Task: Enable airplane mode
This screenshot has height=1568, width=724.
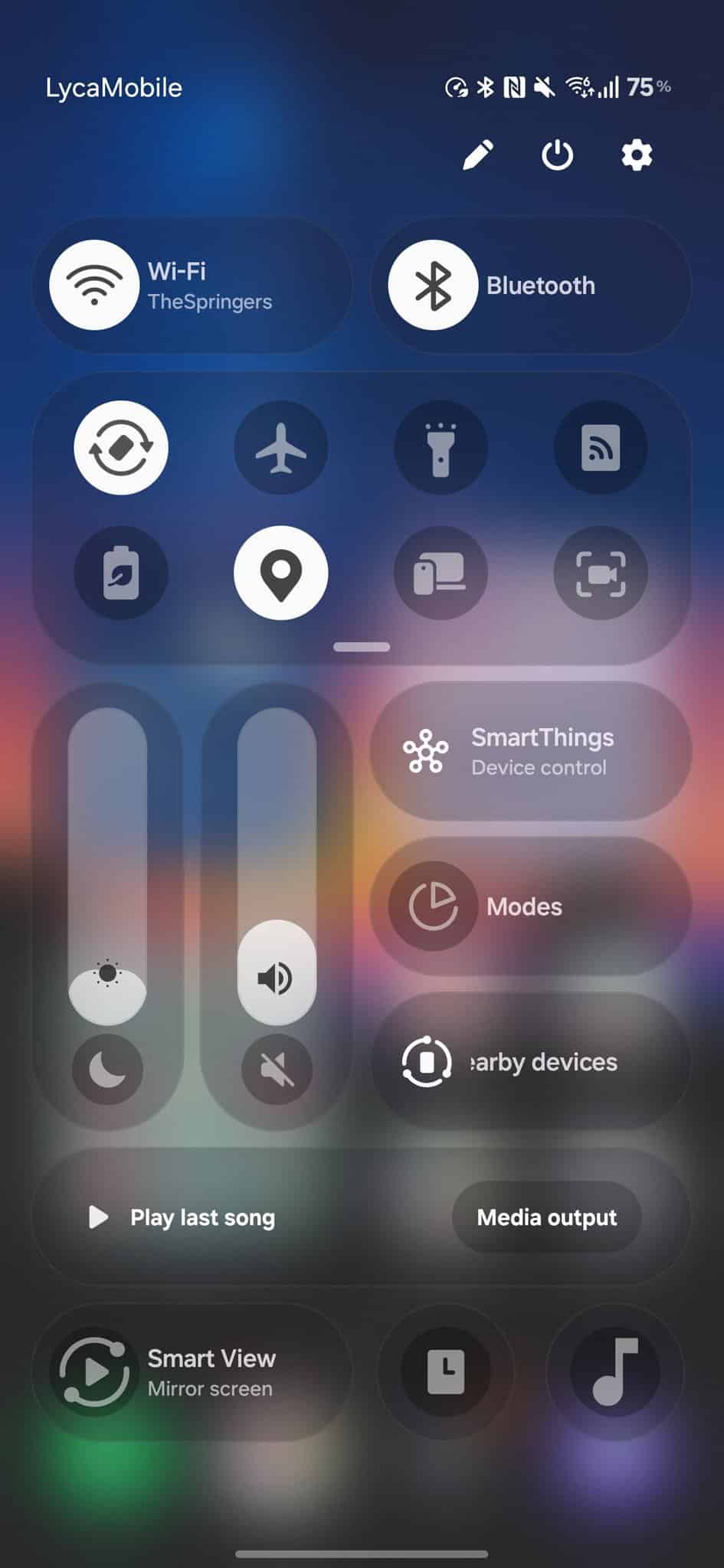Action: coord(281,448)
